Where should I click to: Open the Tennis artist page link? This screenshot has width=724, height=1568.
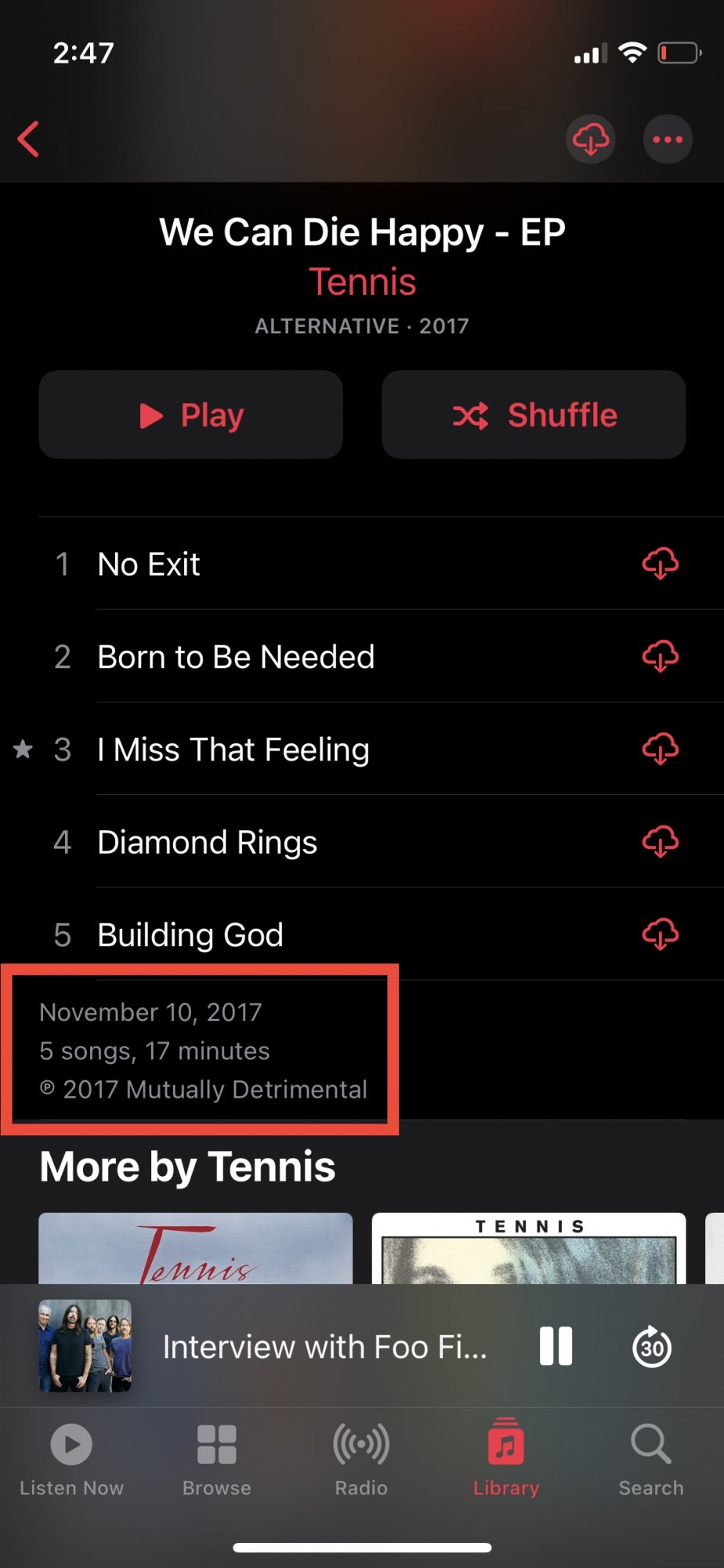[362, 282]
